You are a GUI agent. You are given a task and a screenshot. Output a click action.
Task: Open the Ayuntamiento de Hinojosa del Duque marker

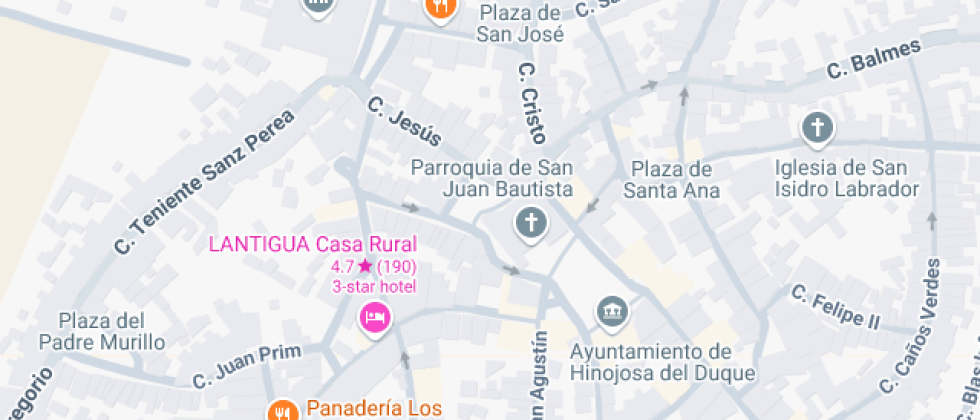click(611, 312)
